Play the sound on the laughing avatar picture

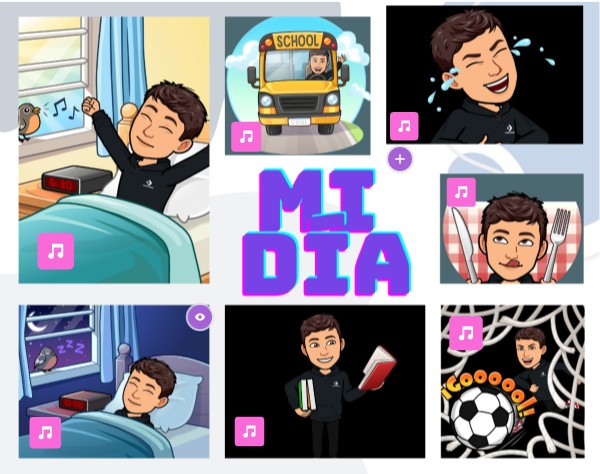point(404,127)
